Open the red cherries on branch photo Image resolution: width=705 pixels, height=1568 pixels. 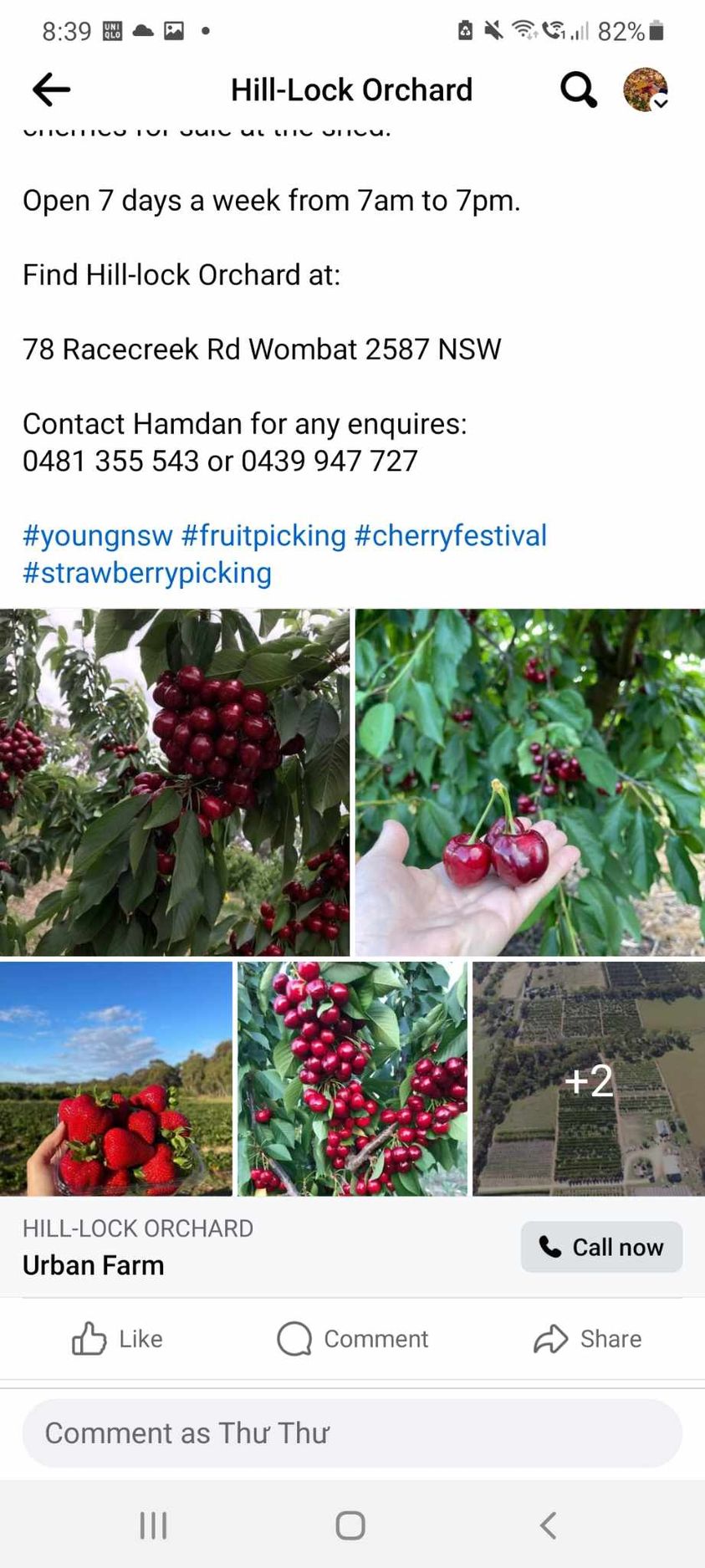pos(352,1078)
